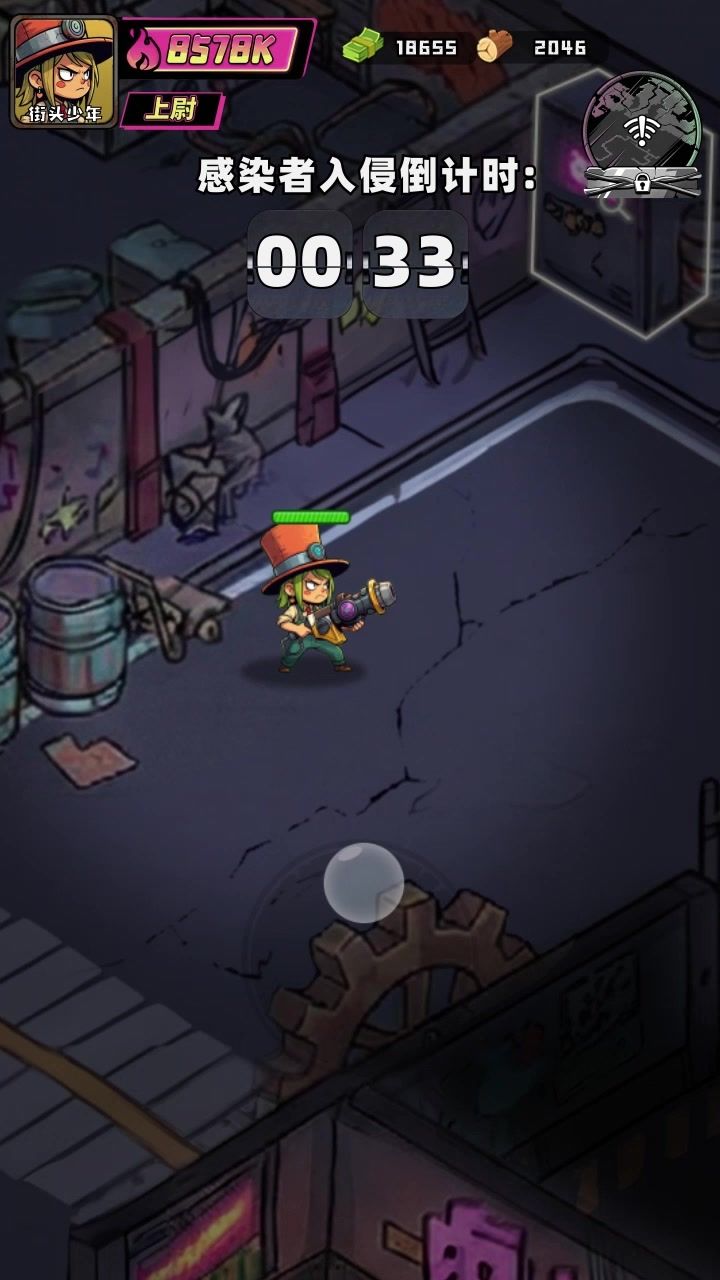Open the locked radar minimap

(642, 137)
